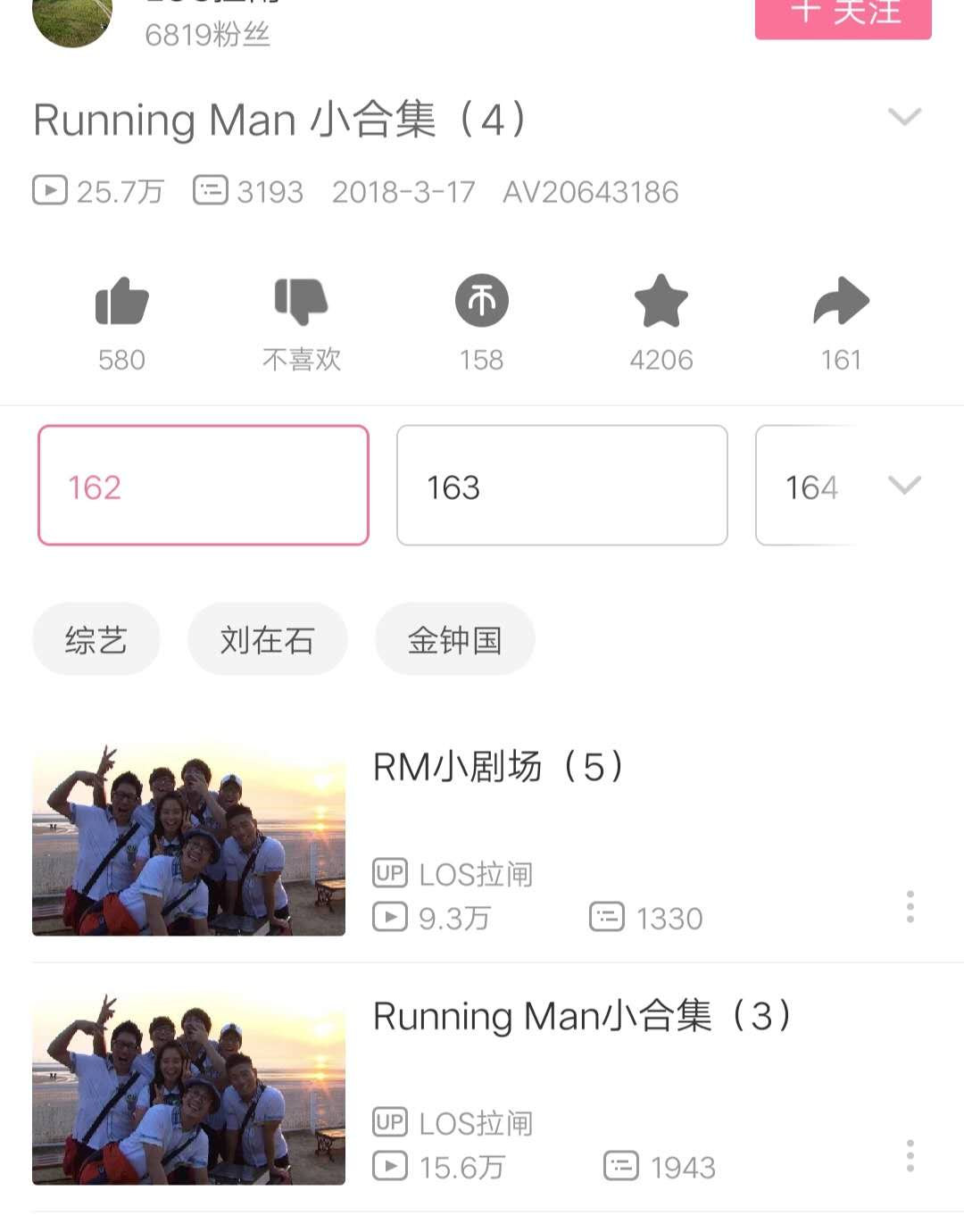964x1232 pixels.
Task: Expand the full episode list chevron
Action: [x=904, y=486]
